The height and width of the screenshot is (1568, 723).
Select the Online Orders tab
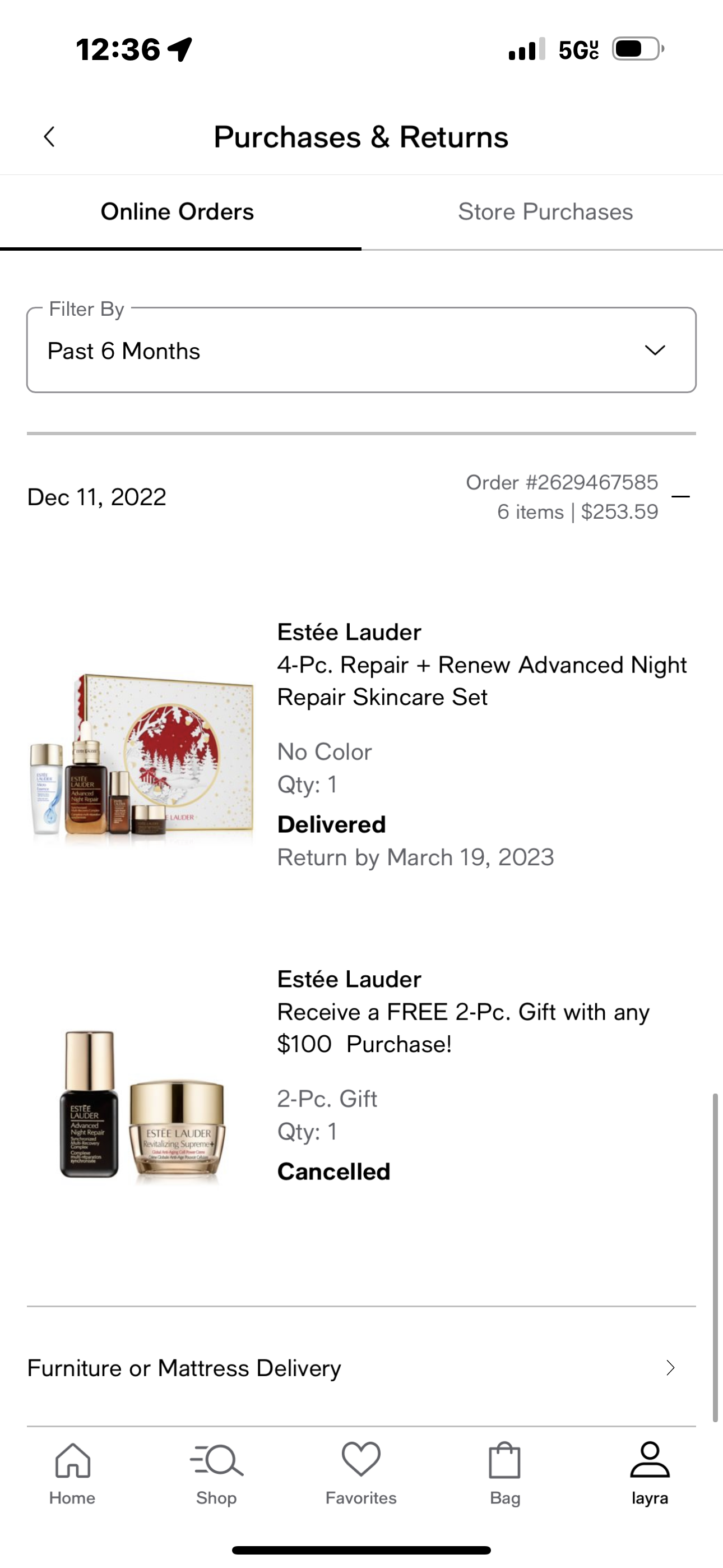pos(177,212)
